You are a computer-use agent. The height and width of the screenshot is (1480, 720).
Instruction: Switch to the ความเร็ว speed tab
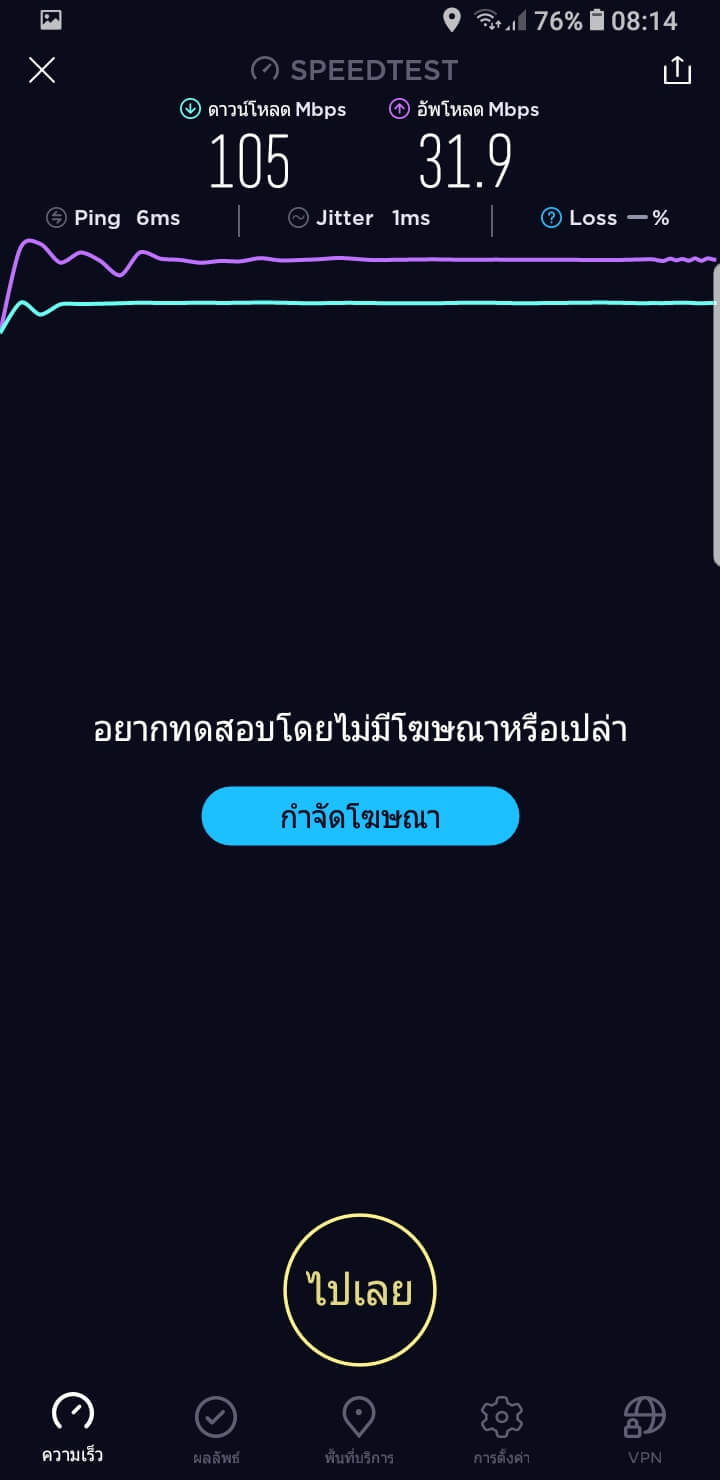(72, 1430)
